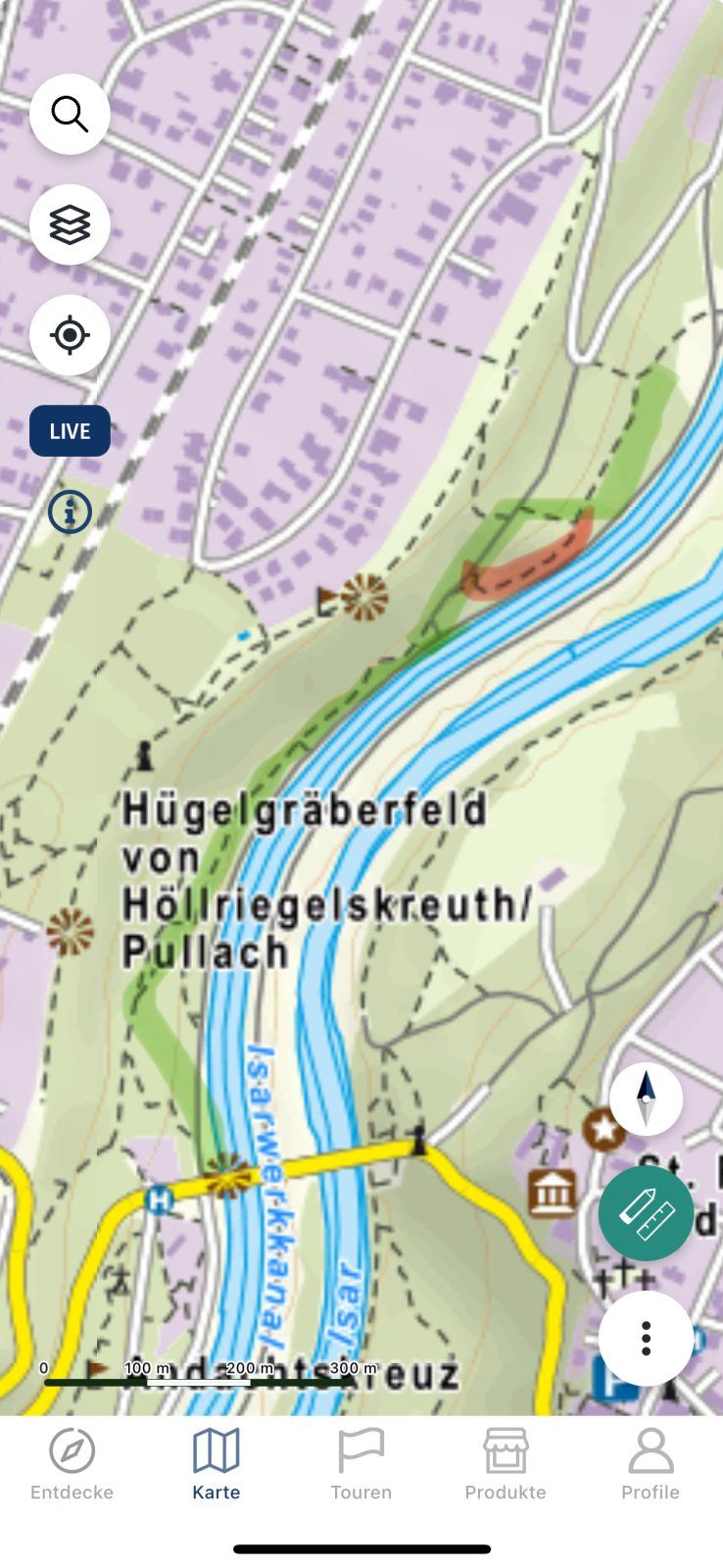Tap the LIVE button
Image resolution: width=723 pixels, height=1568 pixels.
pyautogui.click(x=70, y=431)
